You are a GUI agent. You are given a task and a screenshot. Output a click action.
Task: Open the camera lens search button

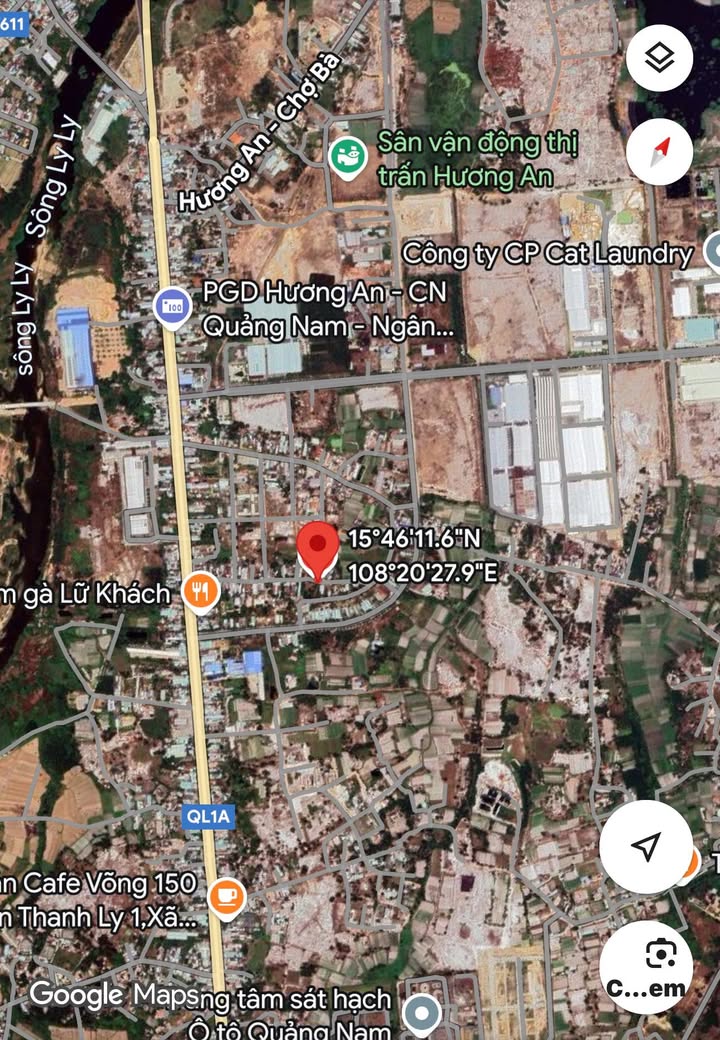point(646,967)
